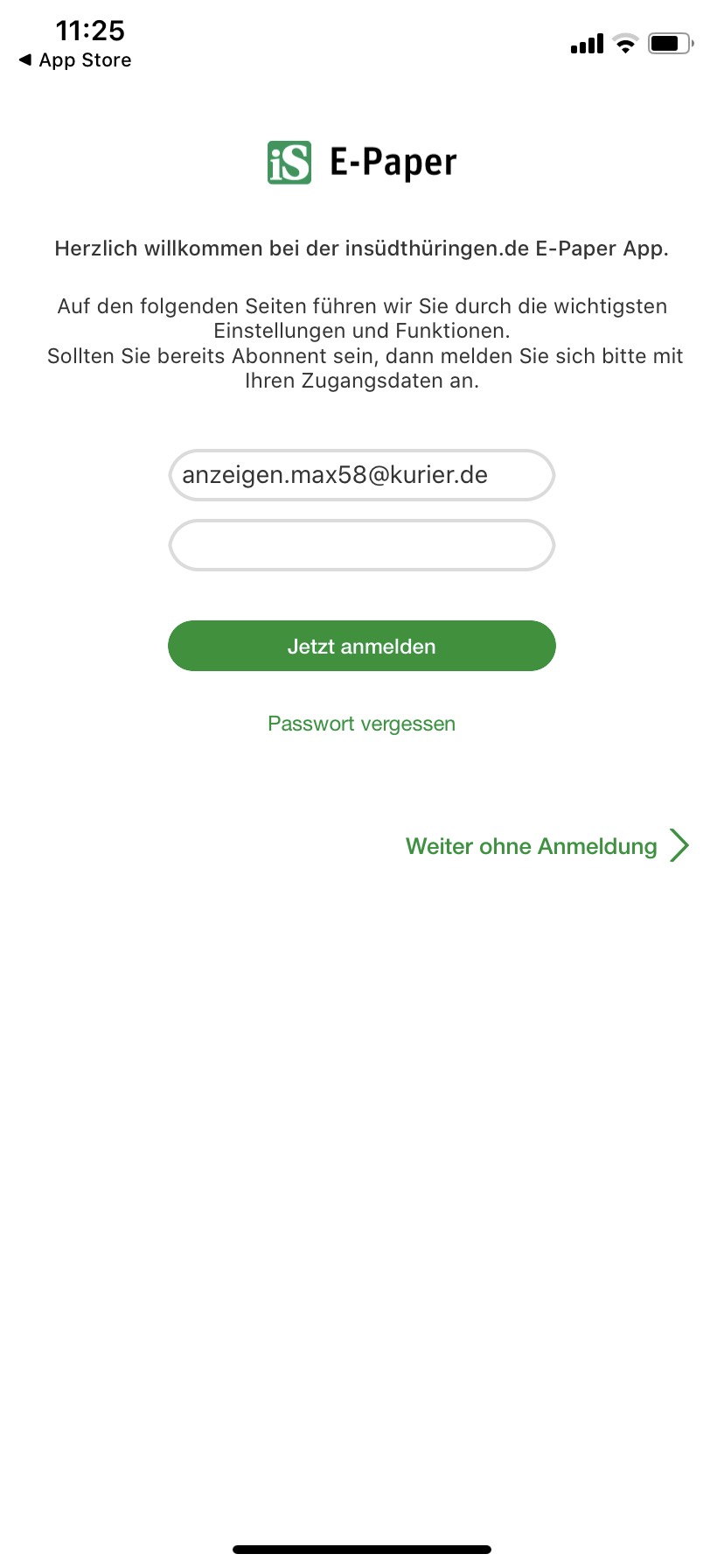Focus the empty password field

(x=362, y=545)
